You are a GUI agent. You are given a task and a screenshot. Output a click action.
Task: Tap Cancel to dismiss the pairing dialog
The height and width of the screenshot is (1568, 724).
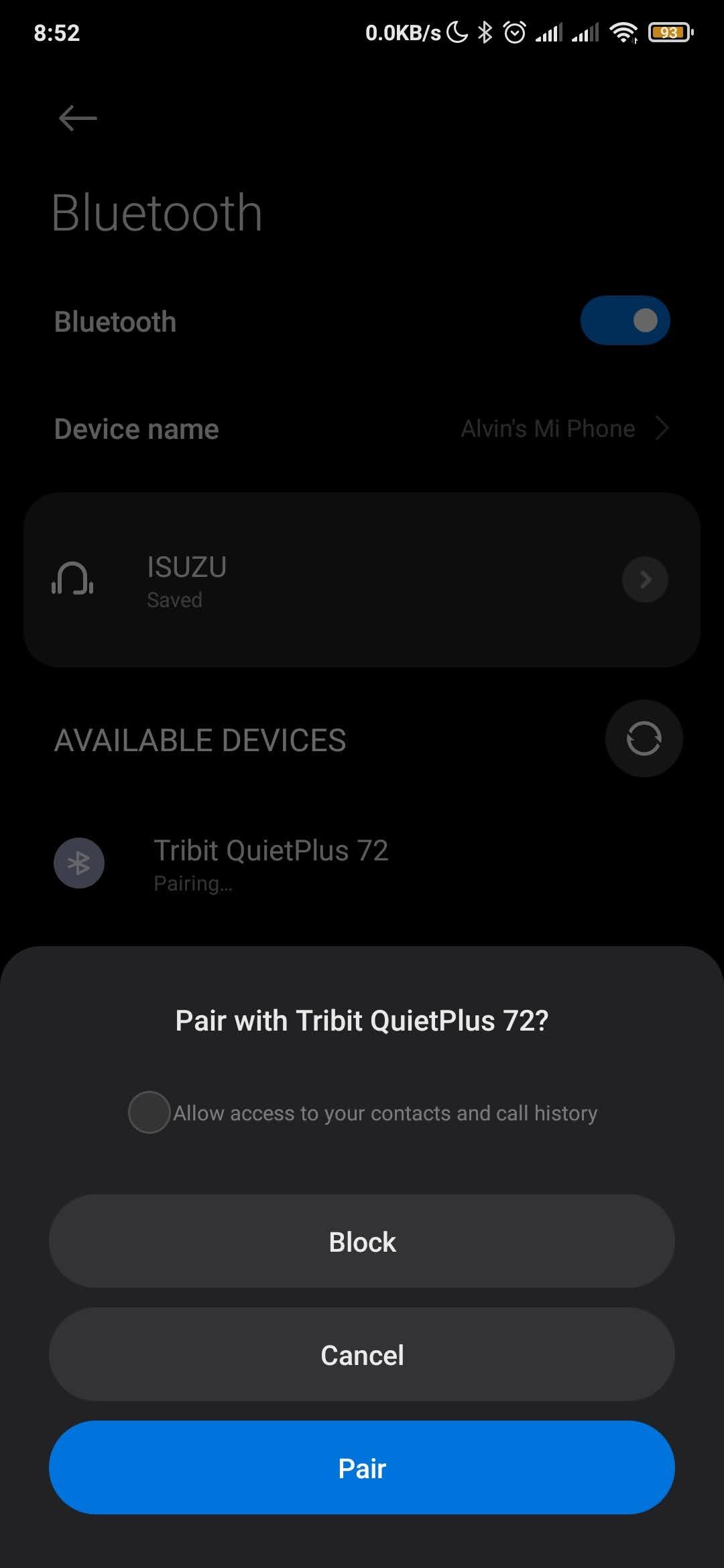point(362,1354)
